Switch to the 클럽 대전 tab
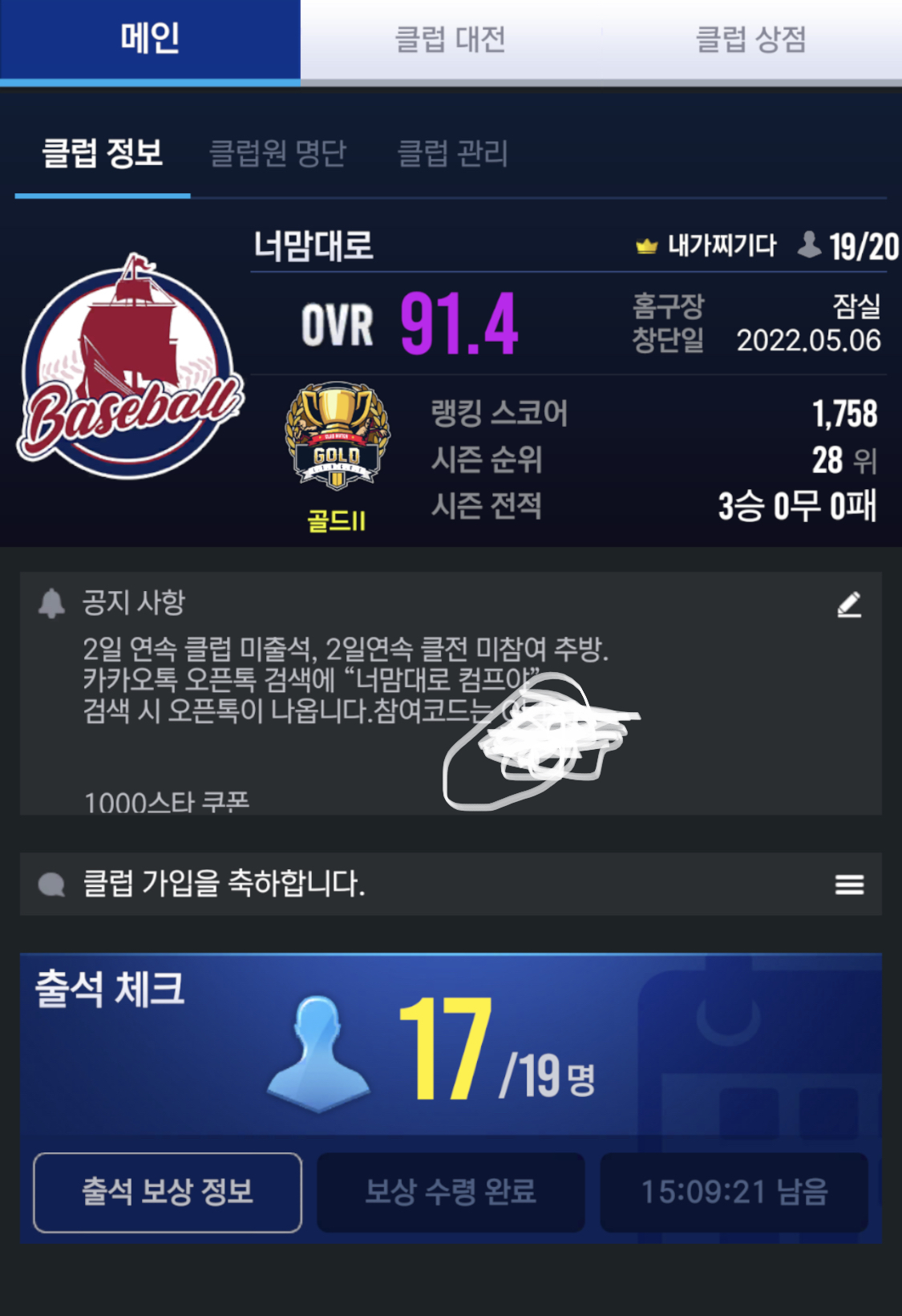The width and height of the screenshot is (902, 1316). tap(450, 39)
